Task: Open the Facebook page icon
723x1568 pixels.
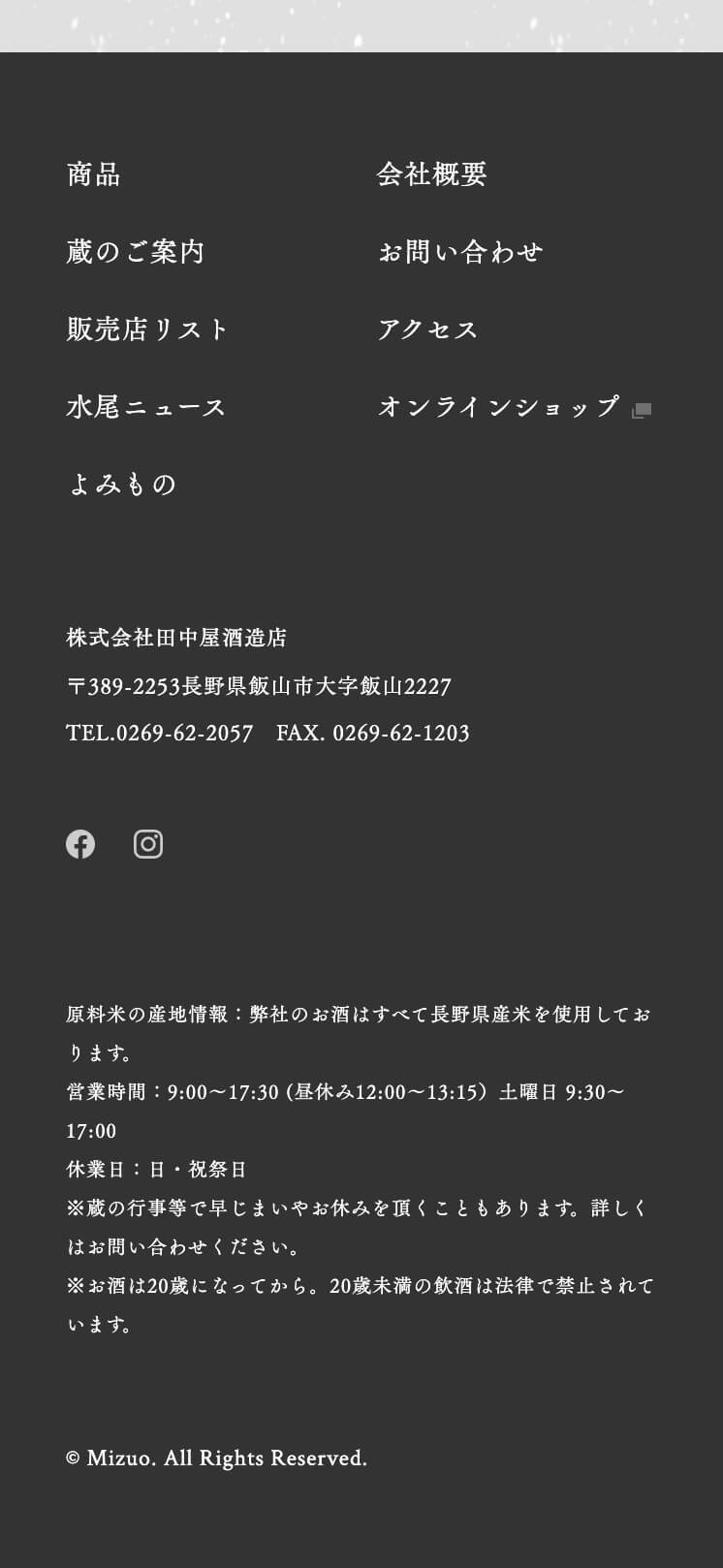Action: click(80, 844)
